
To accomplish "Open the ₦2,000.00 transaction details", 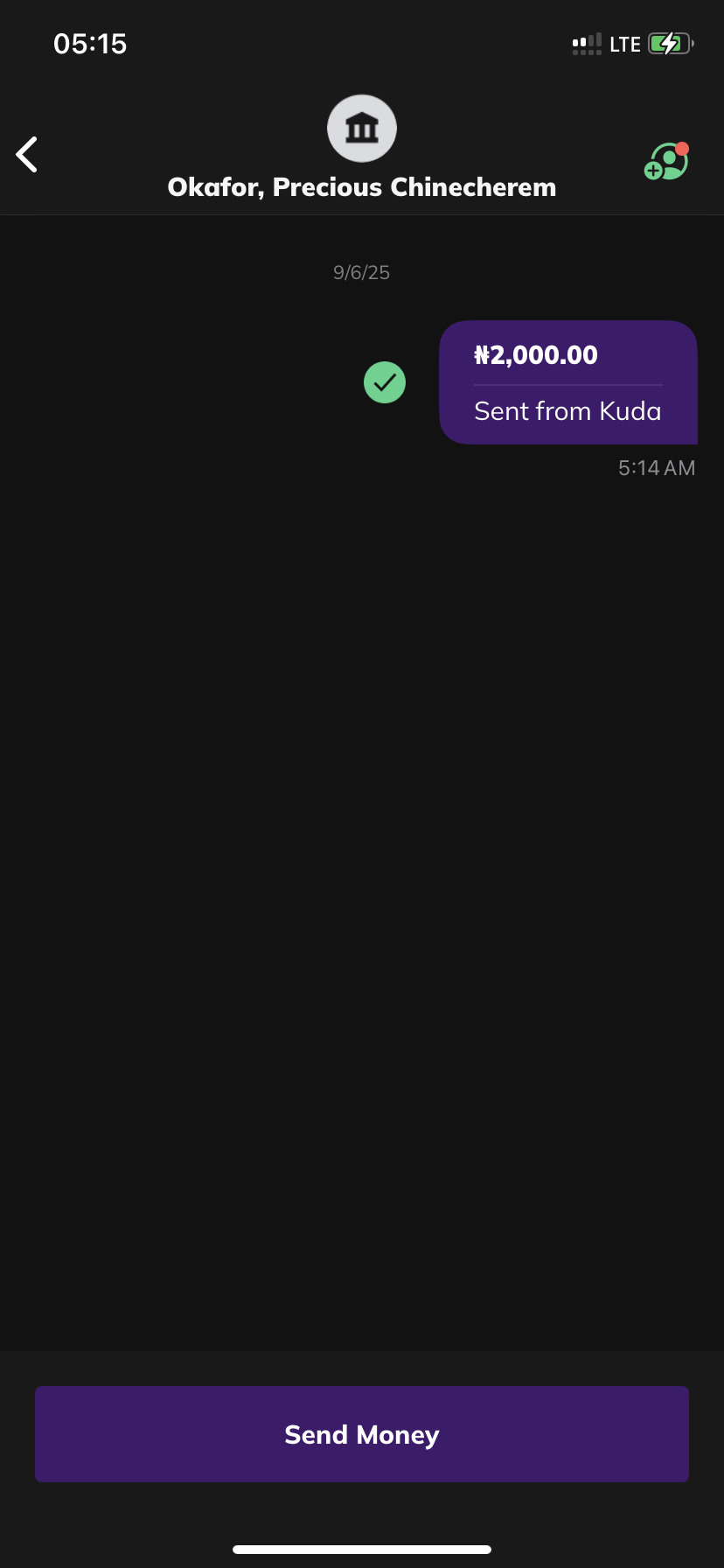I will point(567,382).
